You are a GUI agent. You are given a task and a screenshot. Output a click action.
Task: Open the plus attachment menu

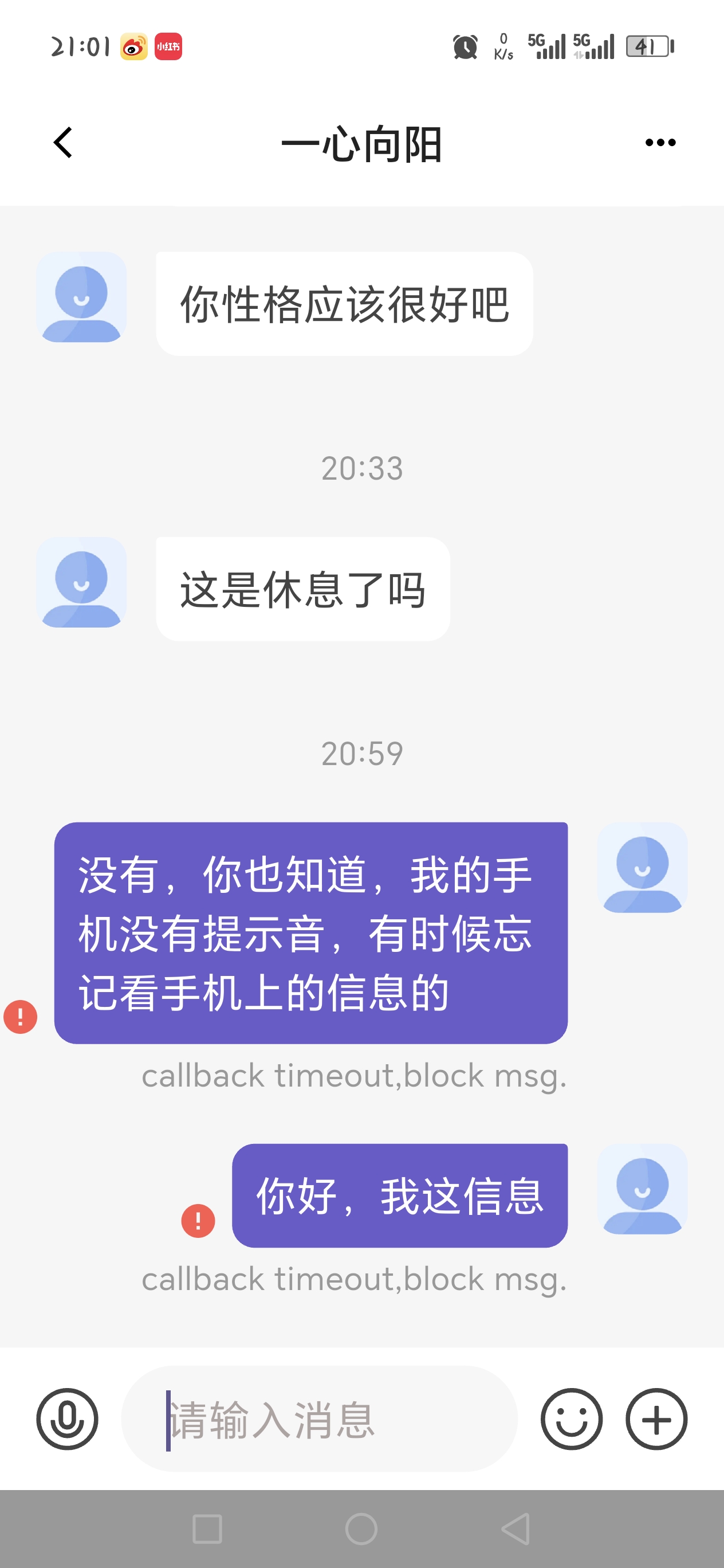click(656, 1419)
